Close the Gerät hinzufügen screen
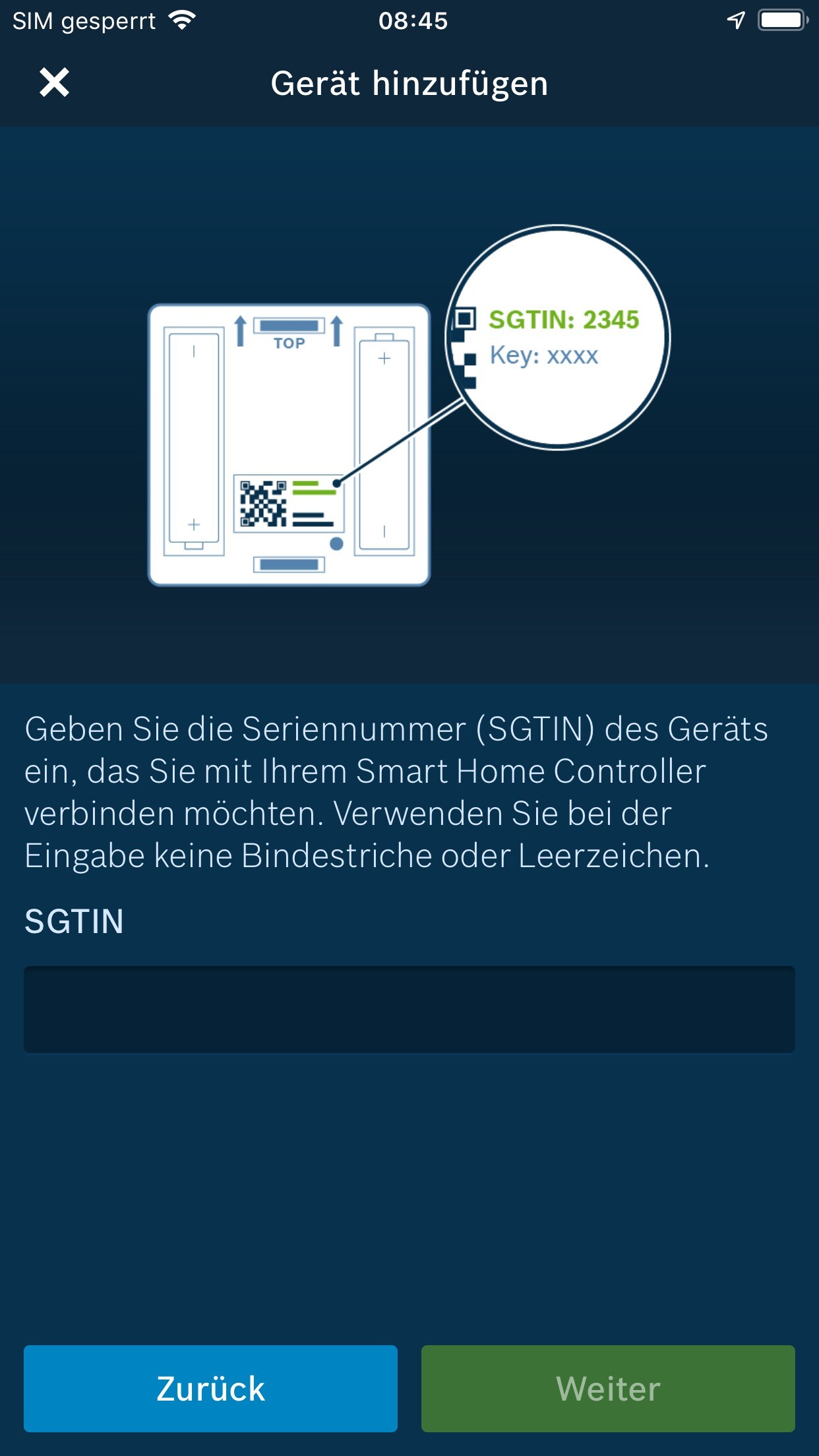The image size is (819, 1456). point(54,83)
